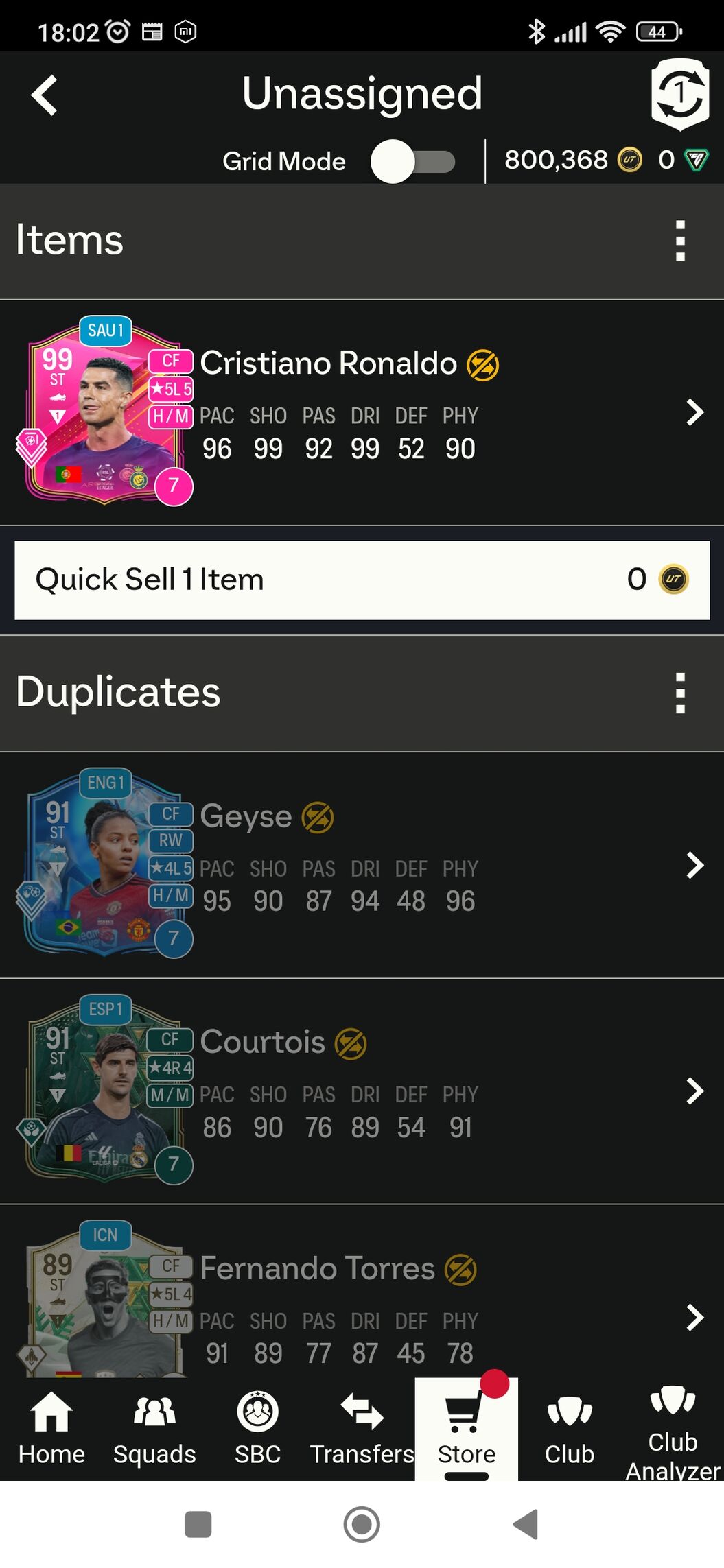Screen dimensions: 724x1568
Task: Open the Items overflow menu
Action: (x=679, y=241)
